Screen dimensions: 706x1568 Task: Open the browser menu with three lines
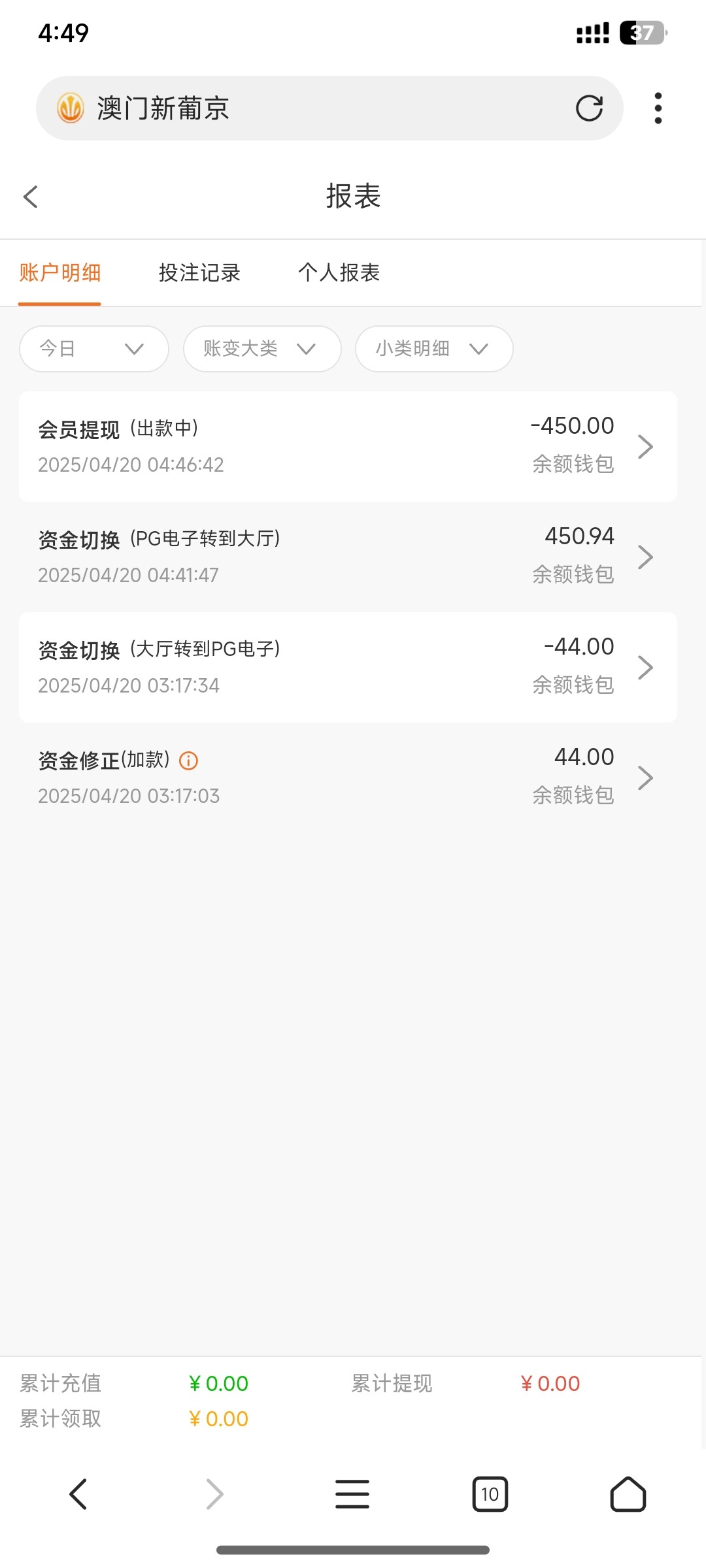(x=352, y=1494)
